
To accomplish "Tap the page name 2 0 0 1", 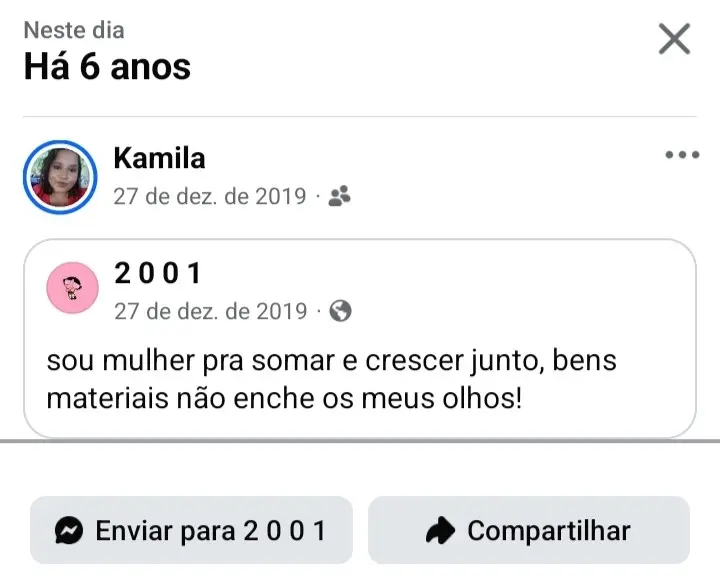I will pos(158,273).
